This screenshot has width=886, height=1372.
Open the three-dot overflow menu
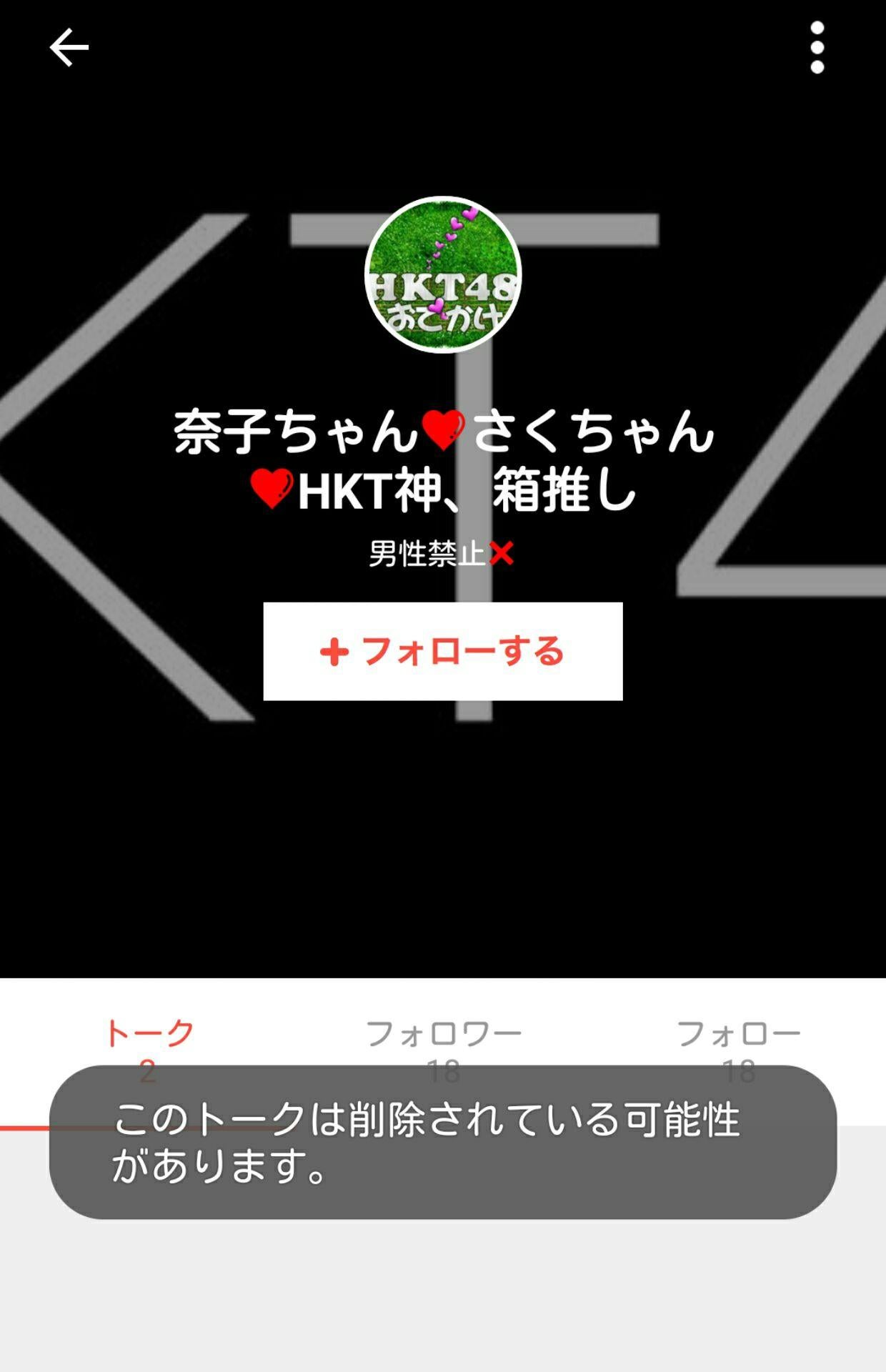pos(817,48)
